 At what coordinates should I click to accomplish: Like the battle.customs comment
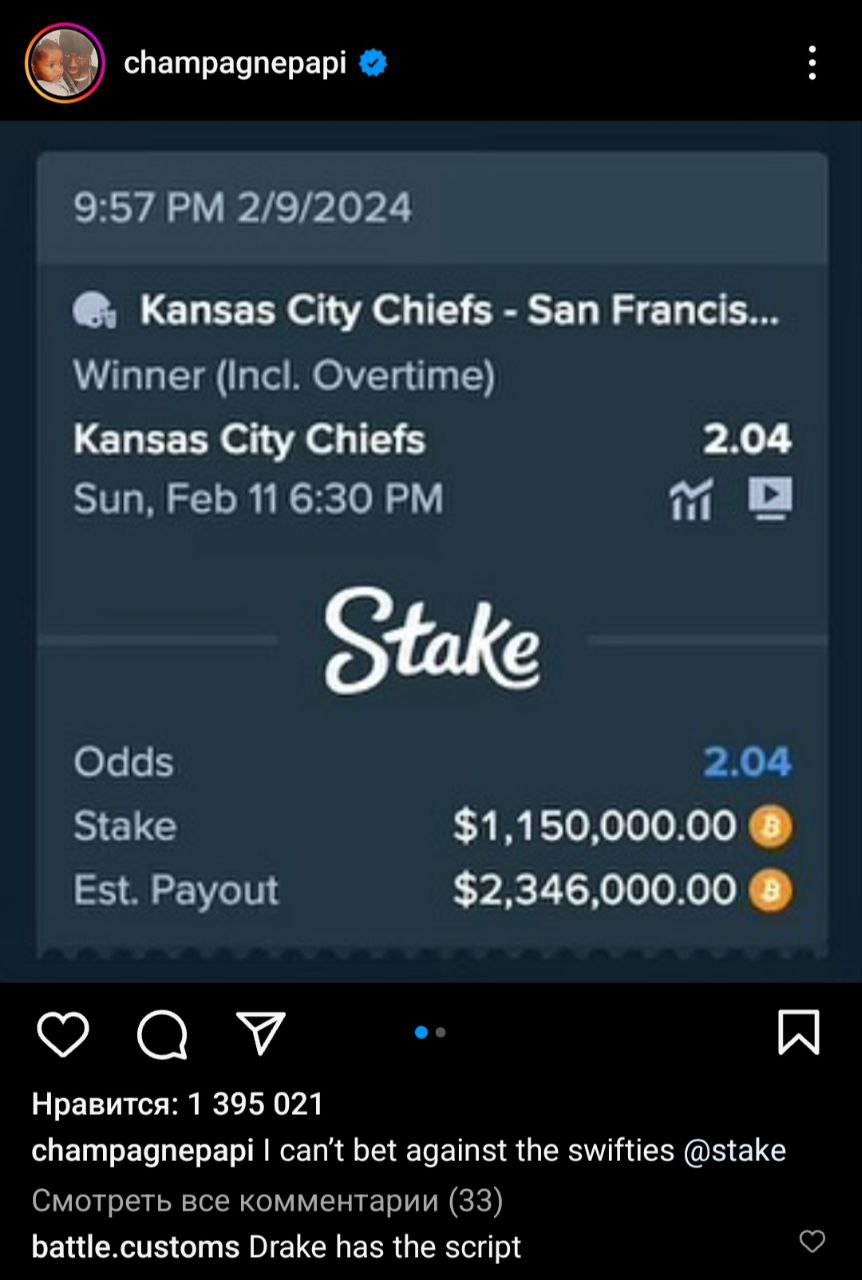pyautogui.click(x=812, y=1242)
